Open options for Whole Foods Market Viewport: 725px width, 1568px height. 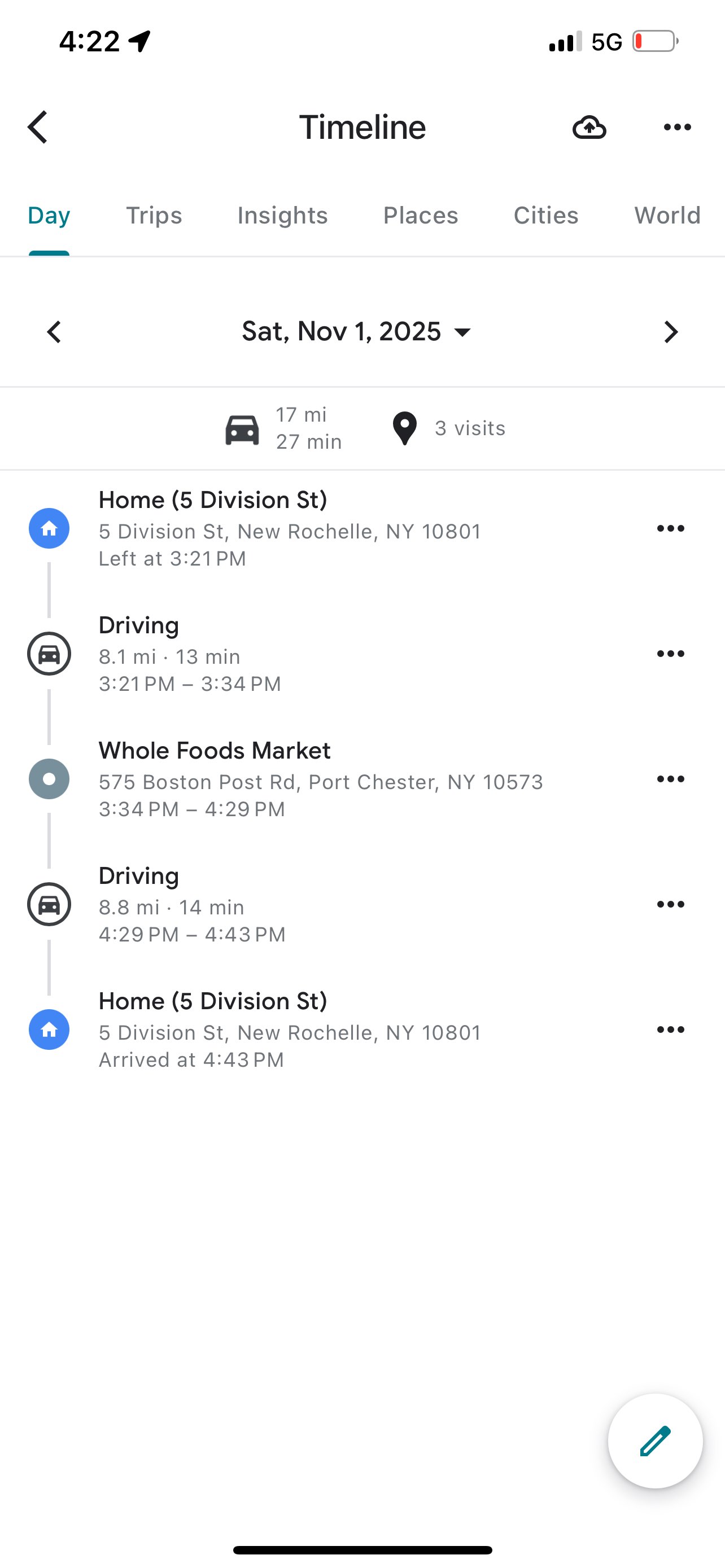point(670,779)
